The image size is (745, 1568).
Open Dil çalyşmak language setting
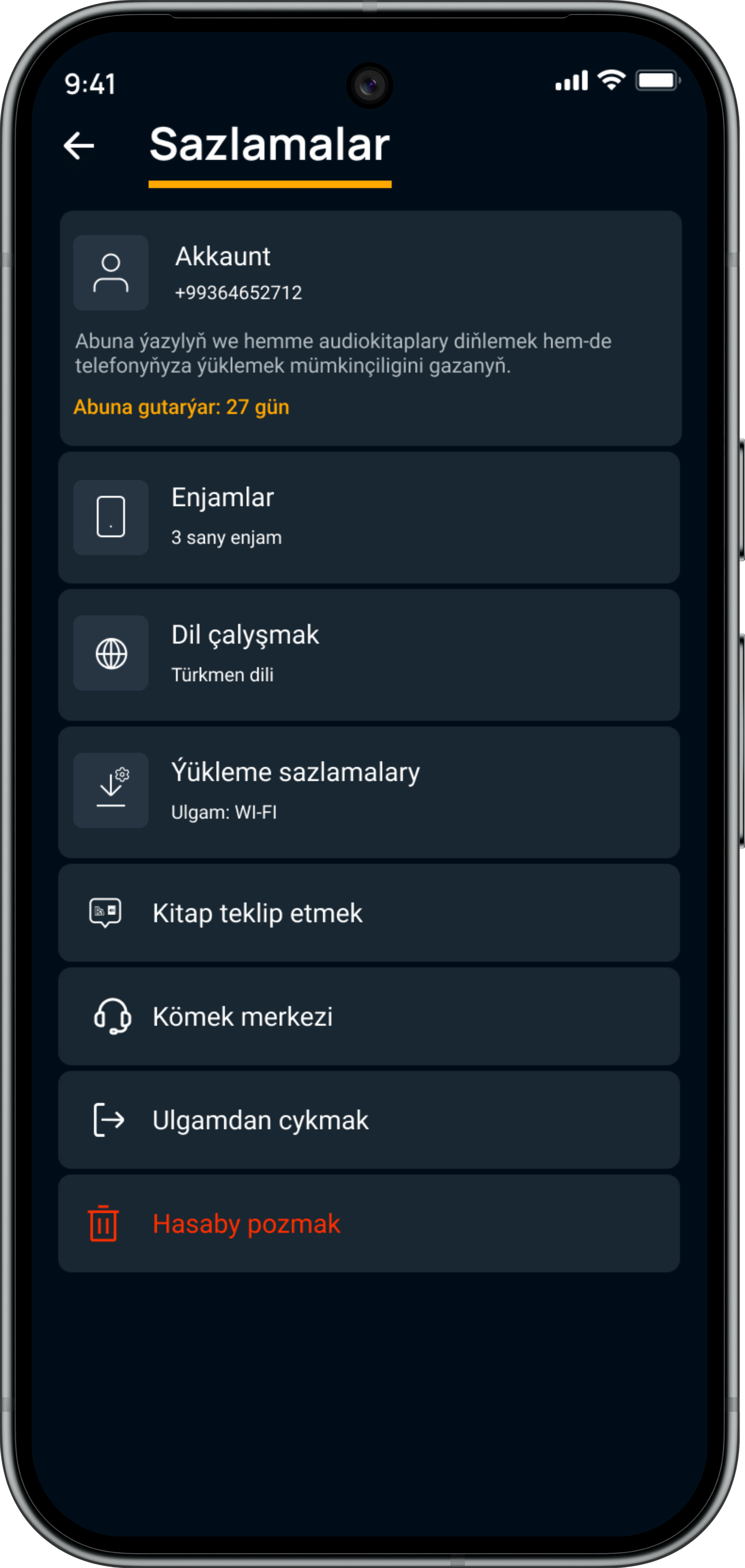368,654
